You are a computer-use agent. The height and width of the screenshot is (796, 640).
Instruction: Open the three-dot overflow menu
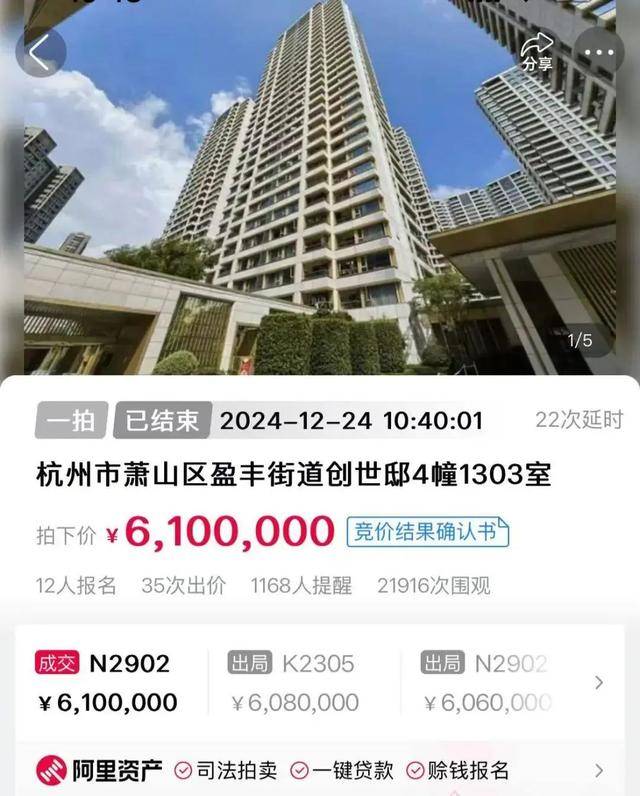(599, 51)
